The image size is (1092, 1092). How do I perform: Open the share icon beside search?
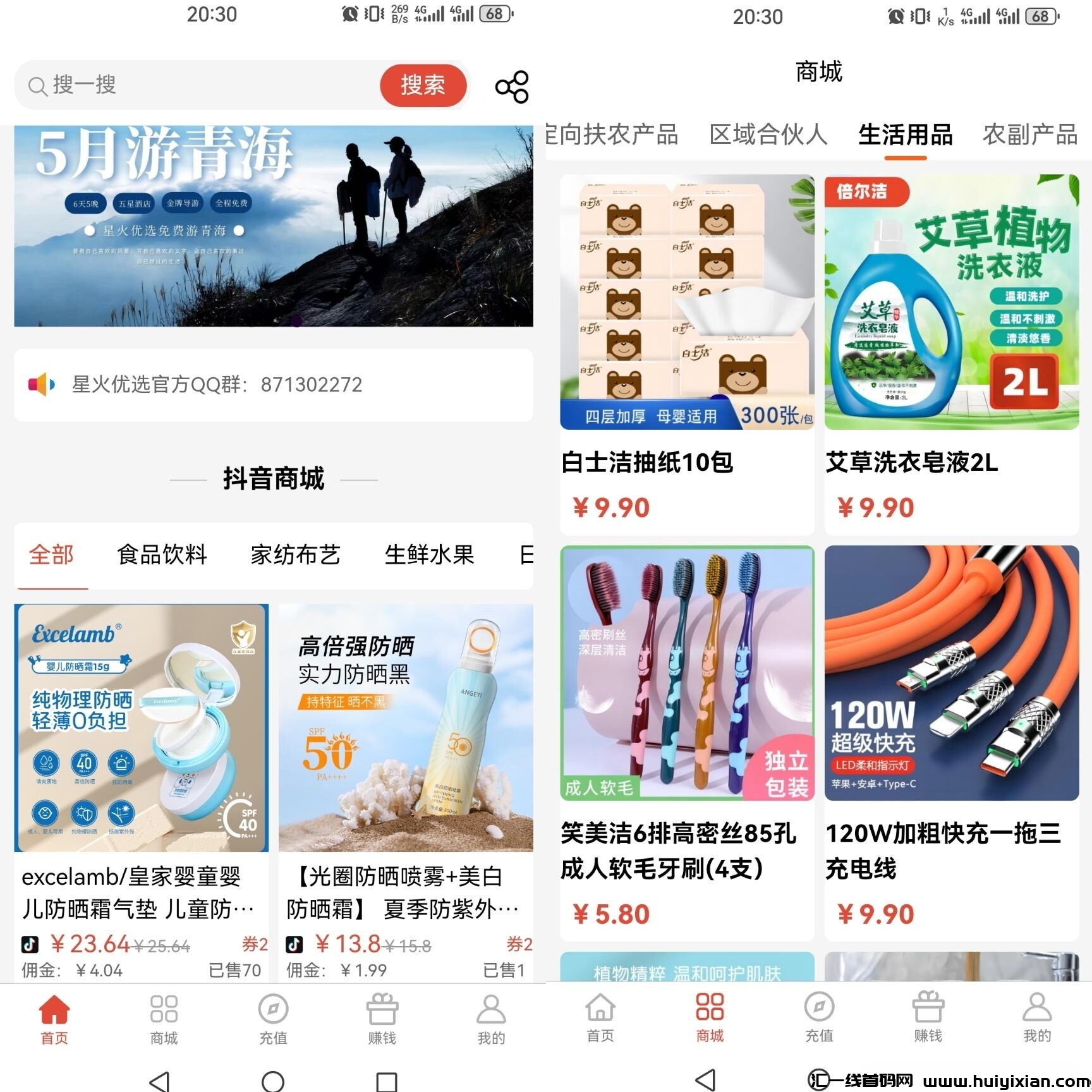pyautogui.click(x=511, y=87)
